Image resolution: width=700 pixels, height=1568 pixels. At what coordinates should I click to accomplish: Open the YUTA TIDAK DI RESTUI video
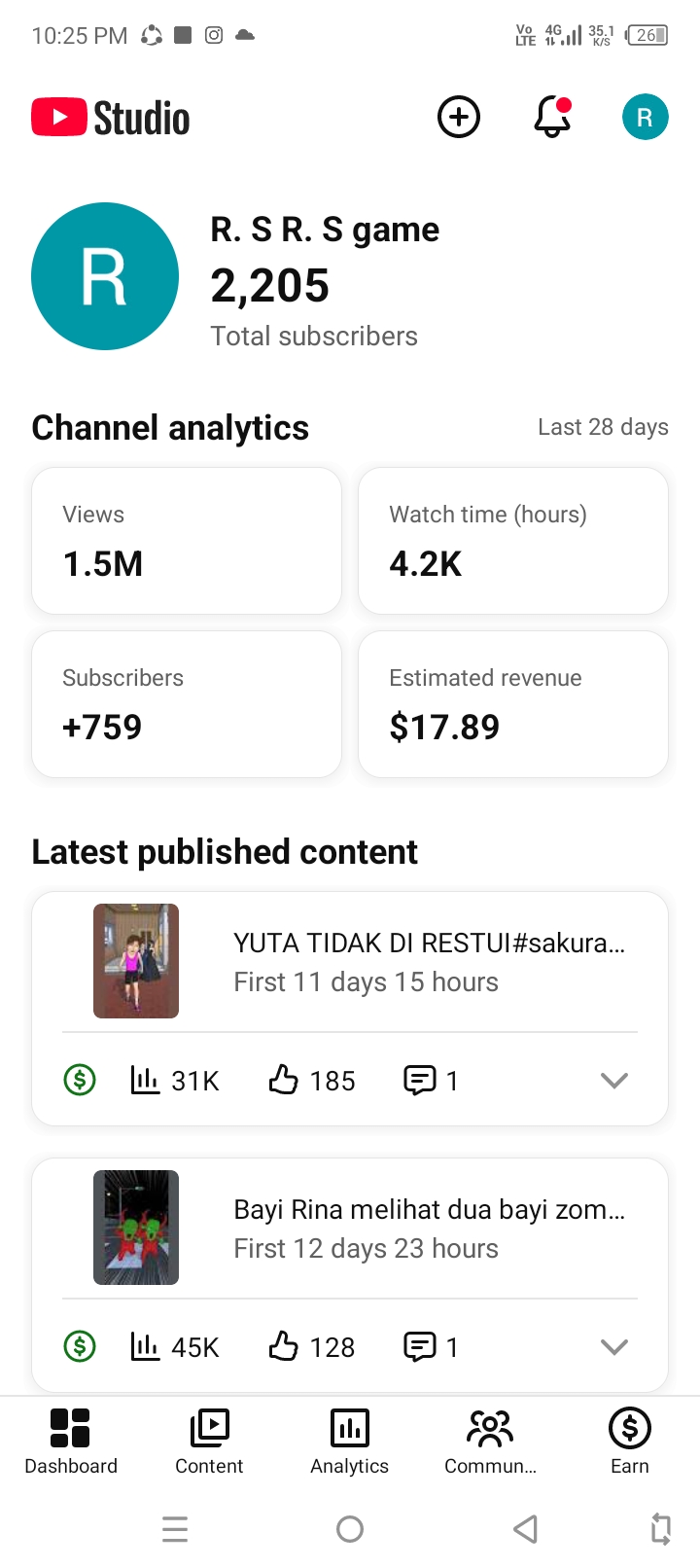tap(428, 961)
